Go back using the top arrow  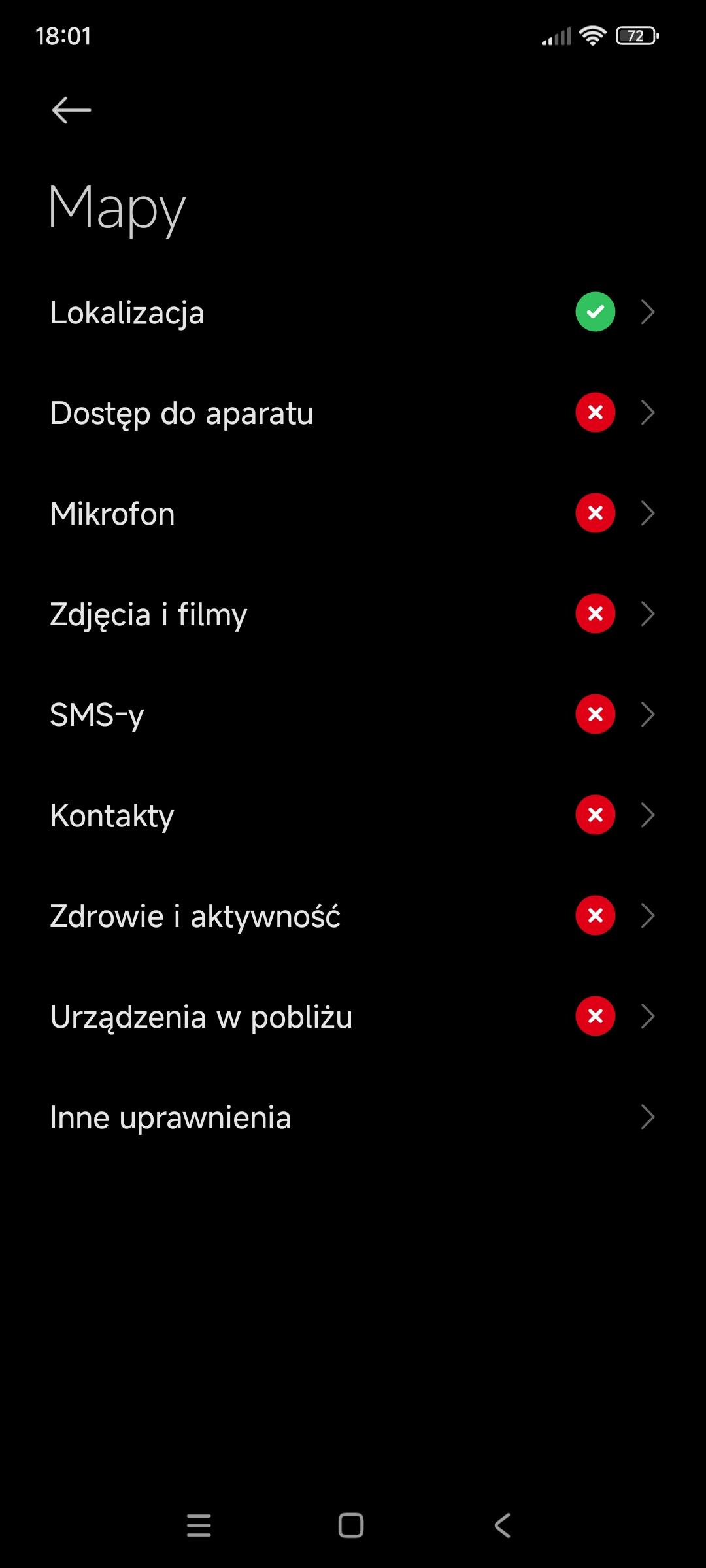pyautogui.click(x=71, y=110)
